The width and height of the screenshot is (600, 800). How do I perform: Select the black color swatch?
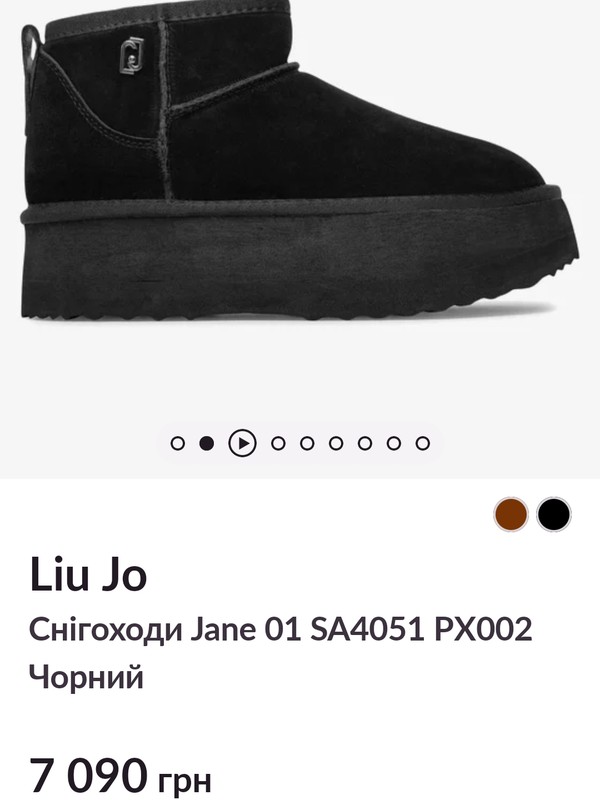[x=554, y=514]
